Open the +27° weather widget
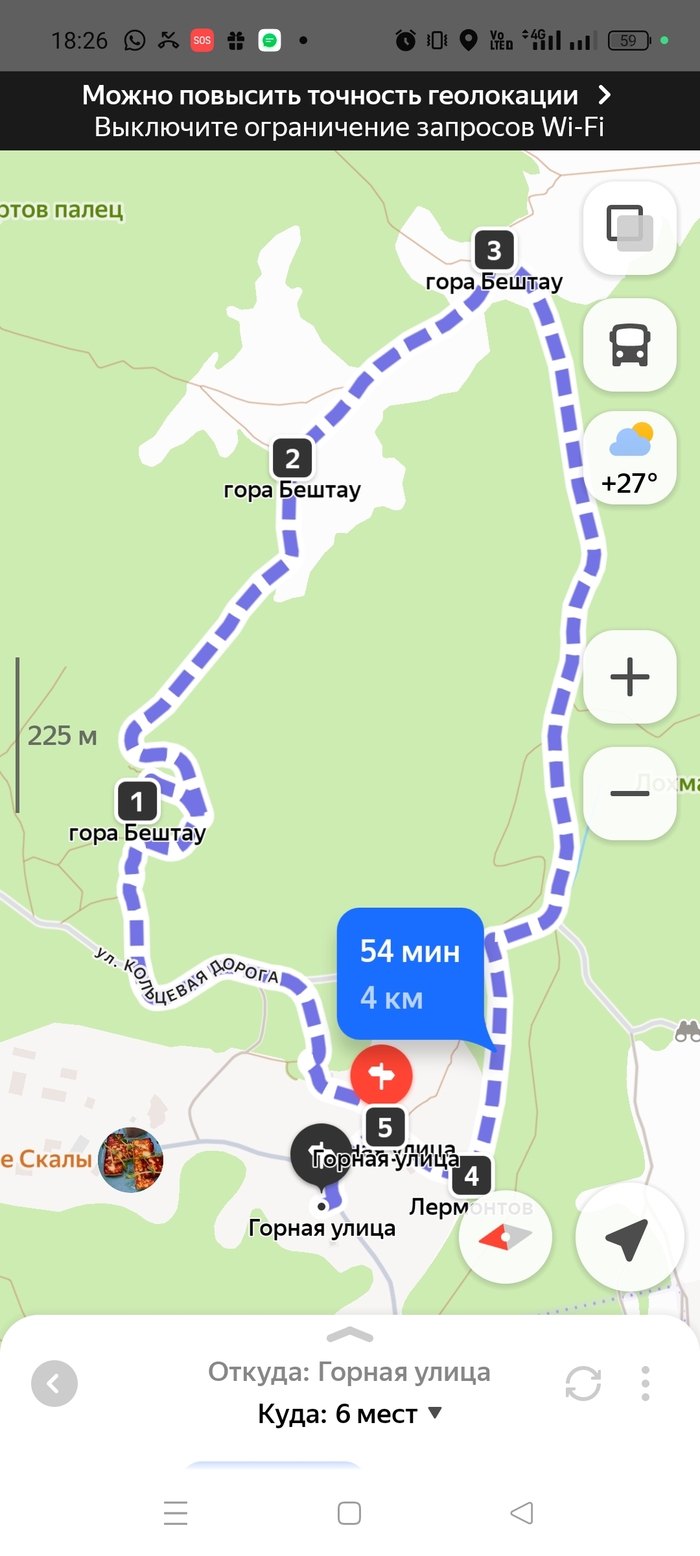The height and width of the screenshot is (1556, 700). click(x=629, y=459)
